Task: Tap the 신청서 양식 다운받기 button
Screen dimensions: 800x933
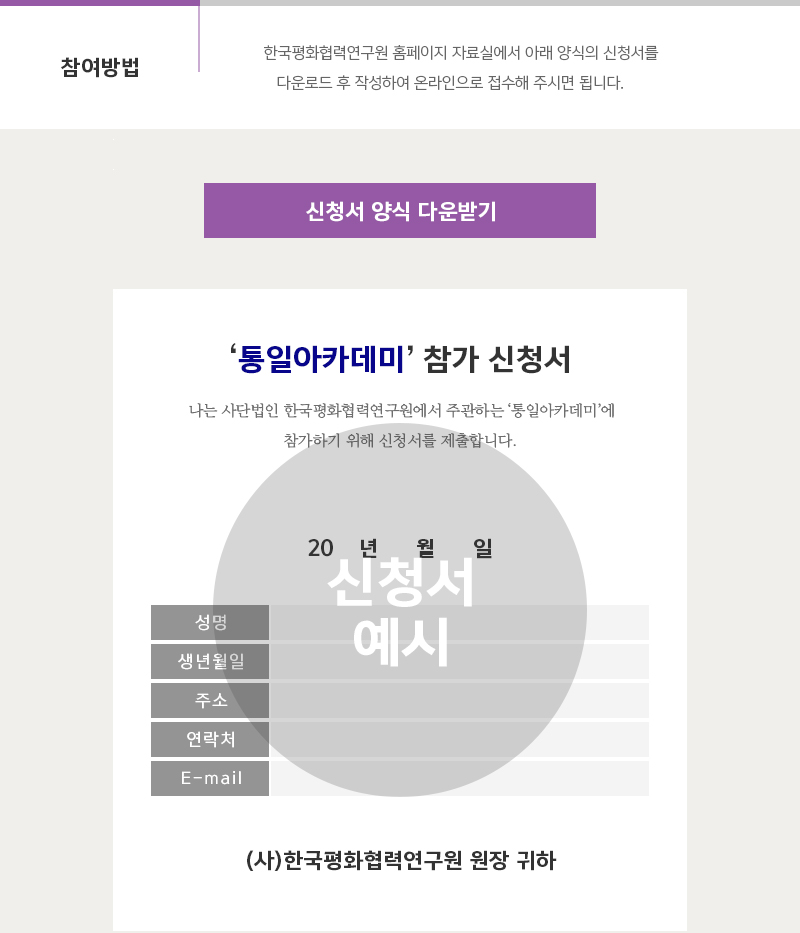Action: 400,211
